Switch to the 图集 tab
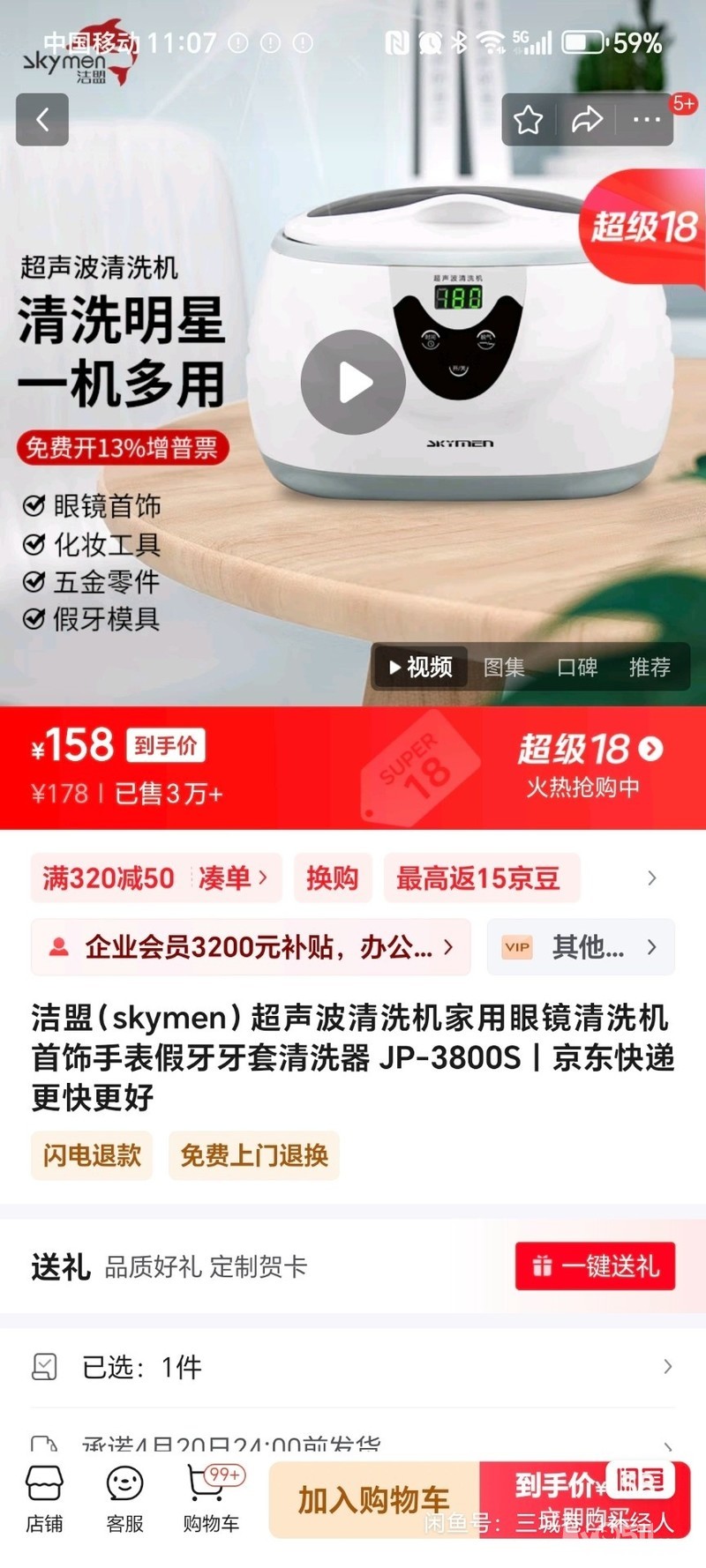Viewport: 706px width, 1568px height. click(x=504, y=668)
